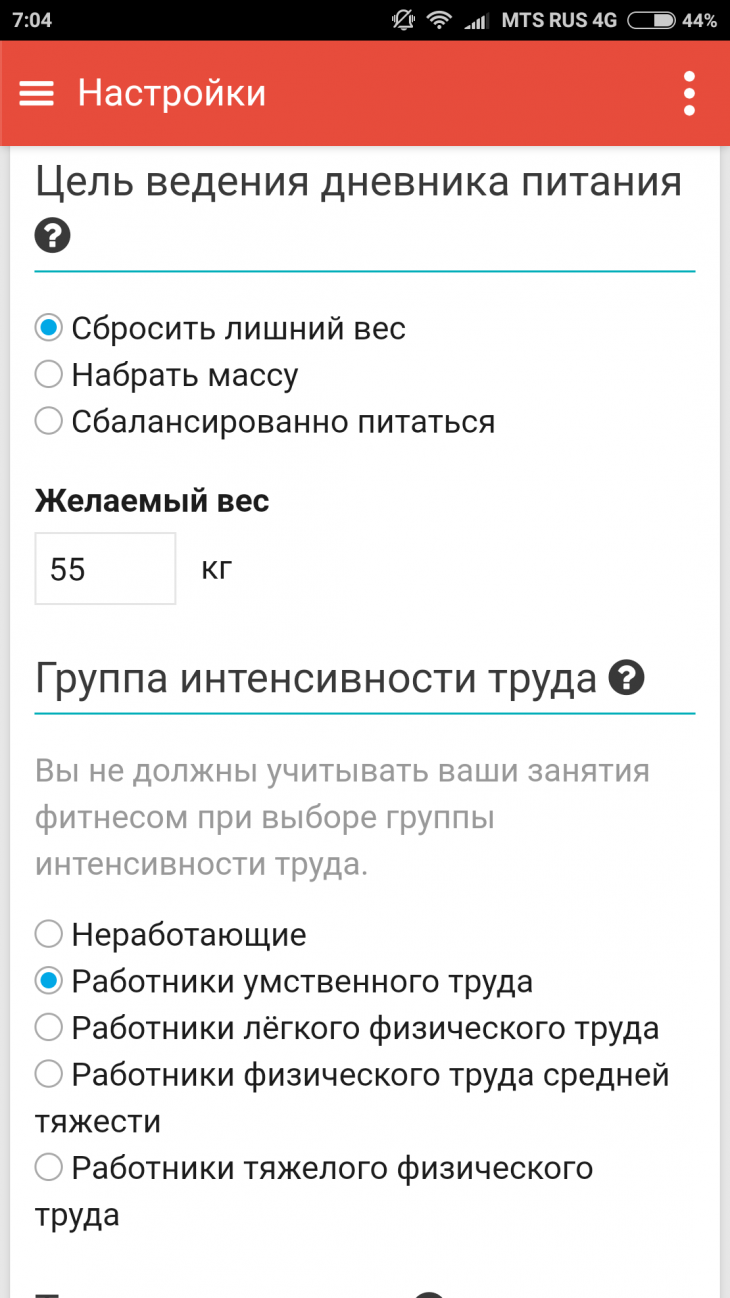This screenshot has height=1298, width=730.
Task: Open help for food diary goal
Action: pyautogui.click(x=52, y=236)
